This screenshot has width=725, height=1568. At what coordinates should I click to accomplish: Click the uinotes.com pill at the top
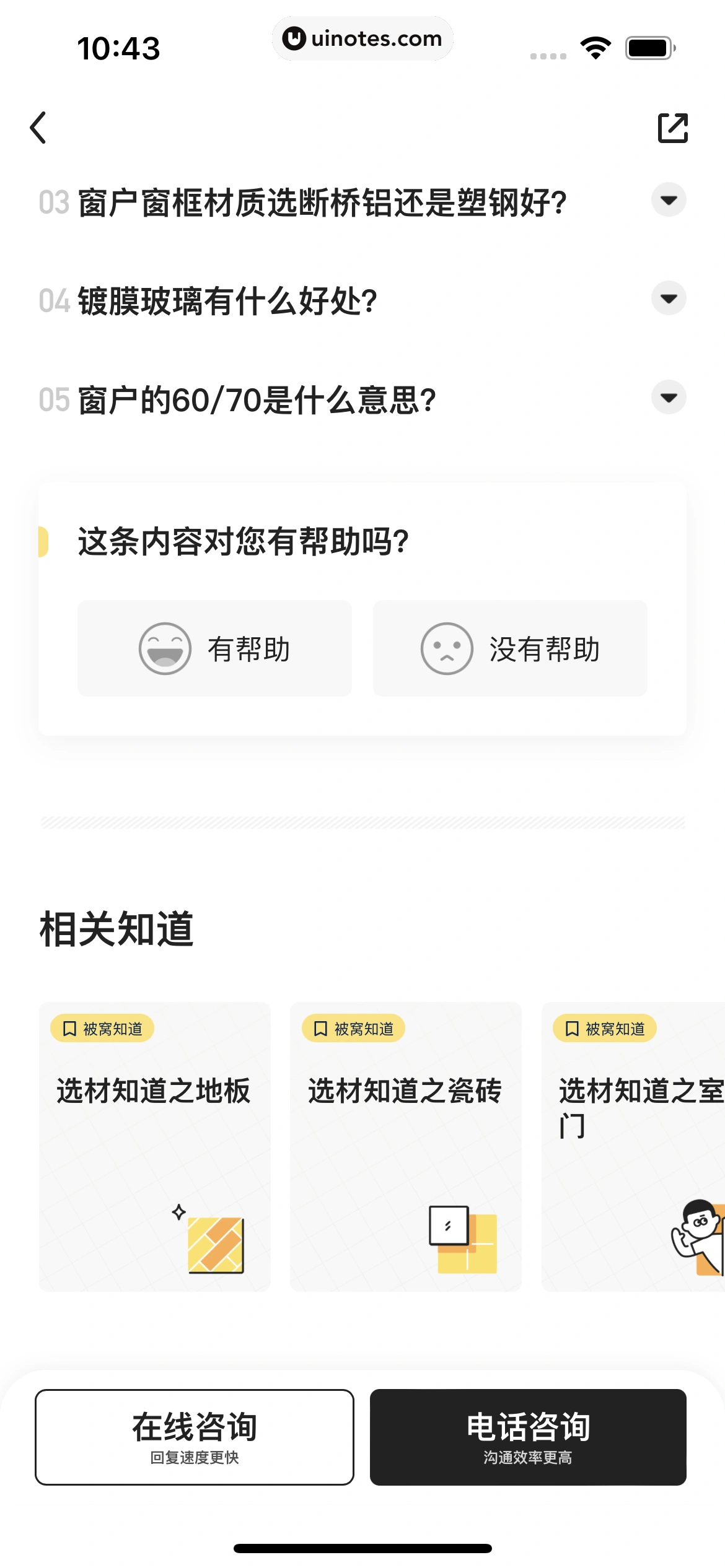(x=362, y=38)
